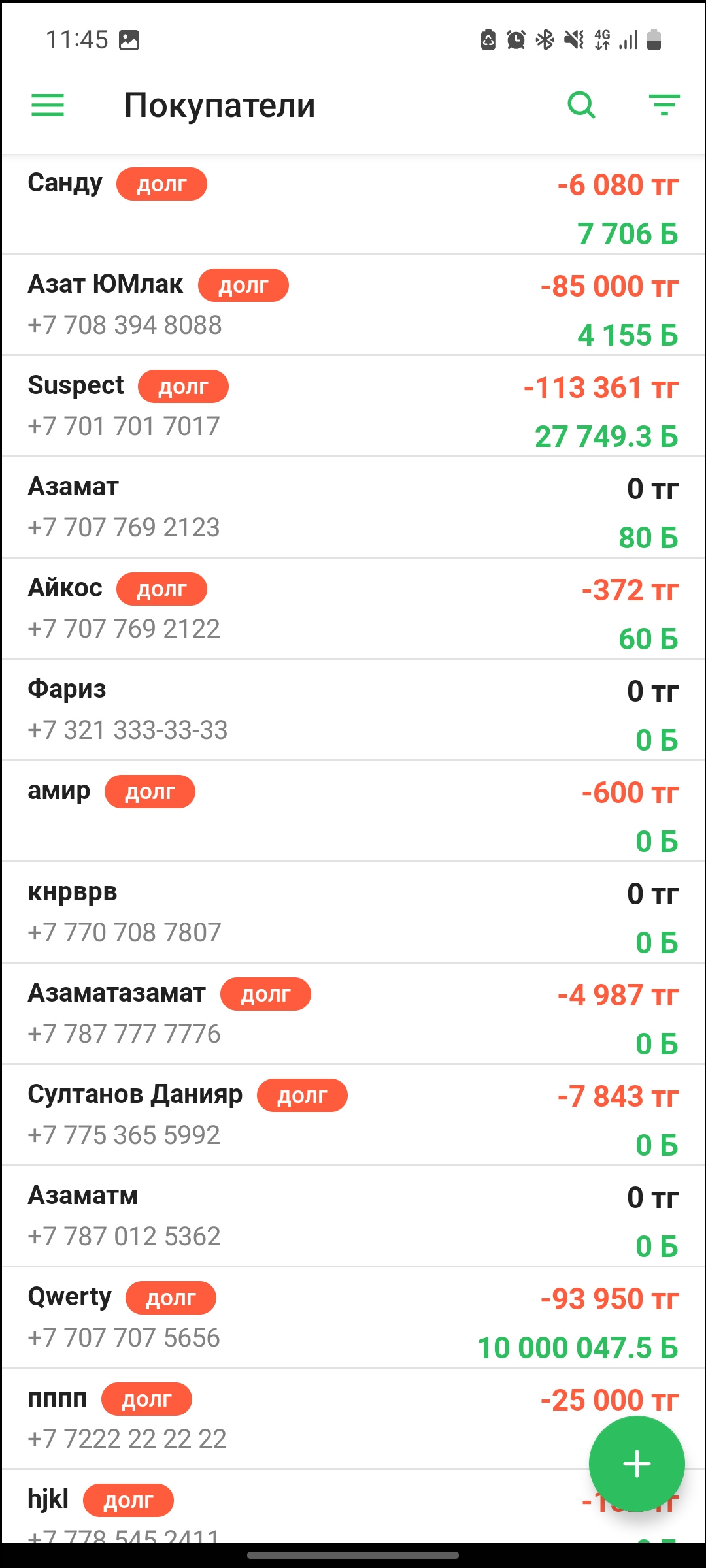
Task: Search the customers list
Action: click(581, 105)
